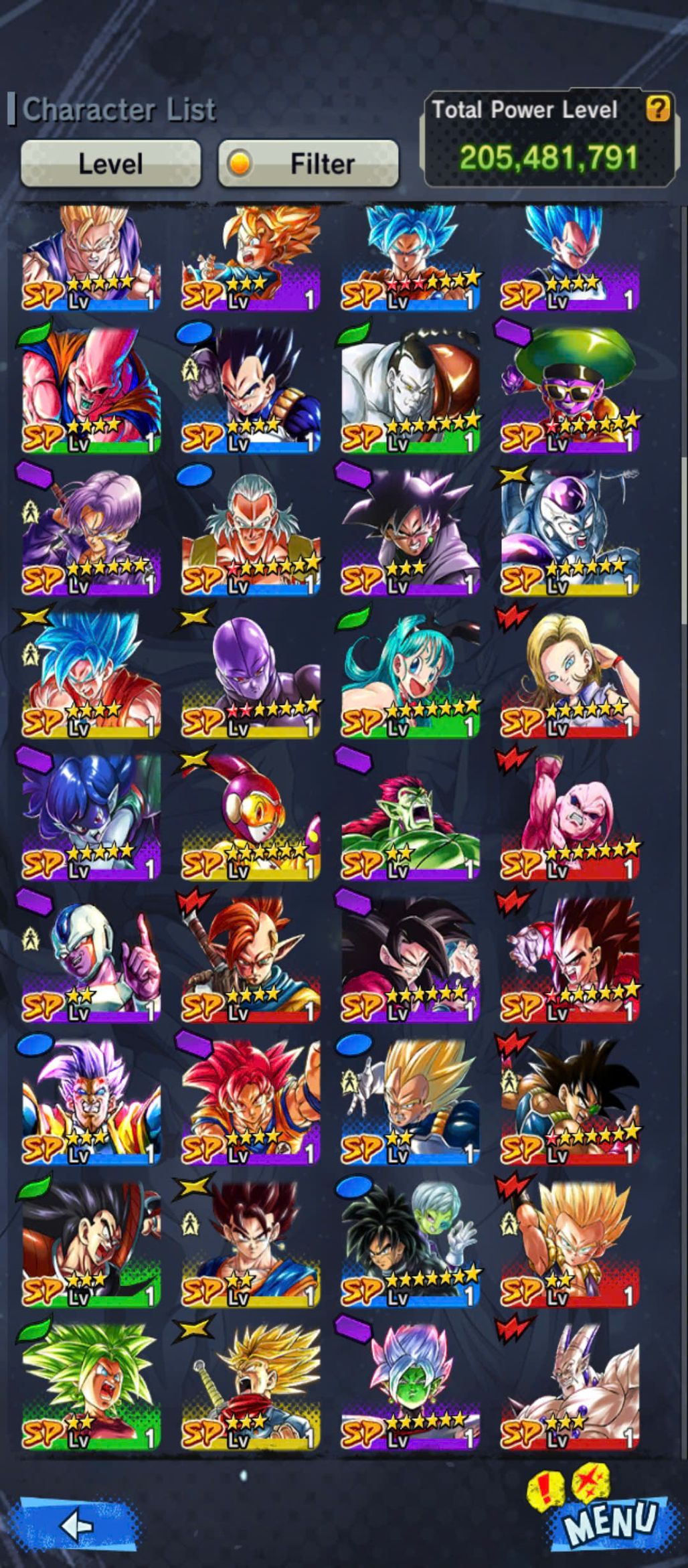Tap the Total Power Level help icon
The width and height of the screenshot is (688, 1568).
click(658, 108)
